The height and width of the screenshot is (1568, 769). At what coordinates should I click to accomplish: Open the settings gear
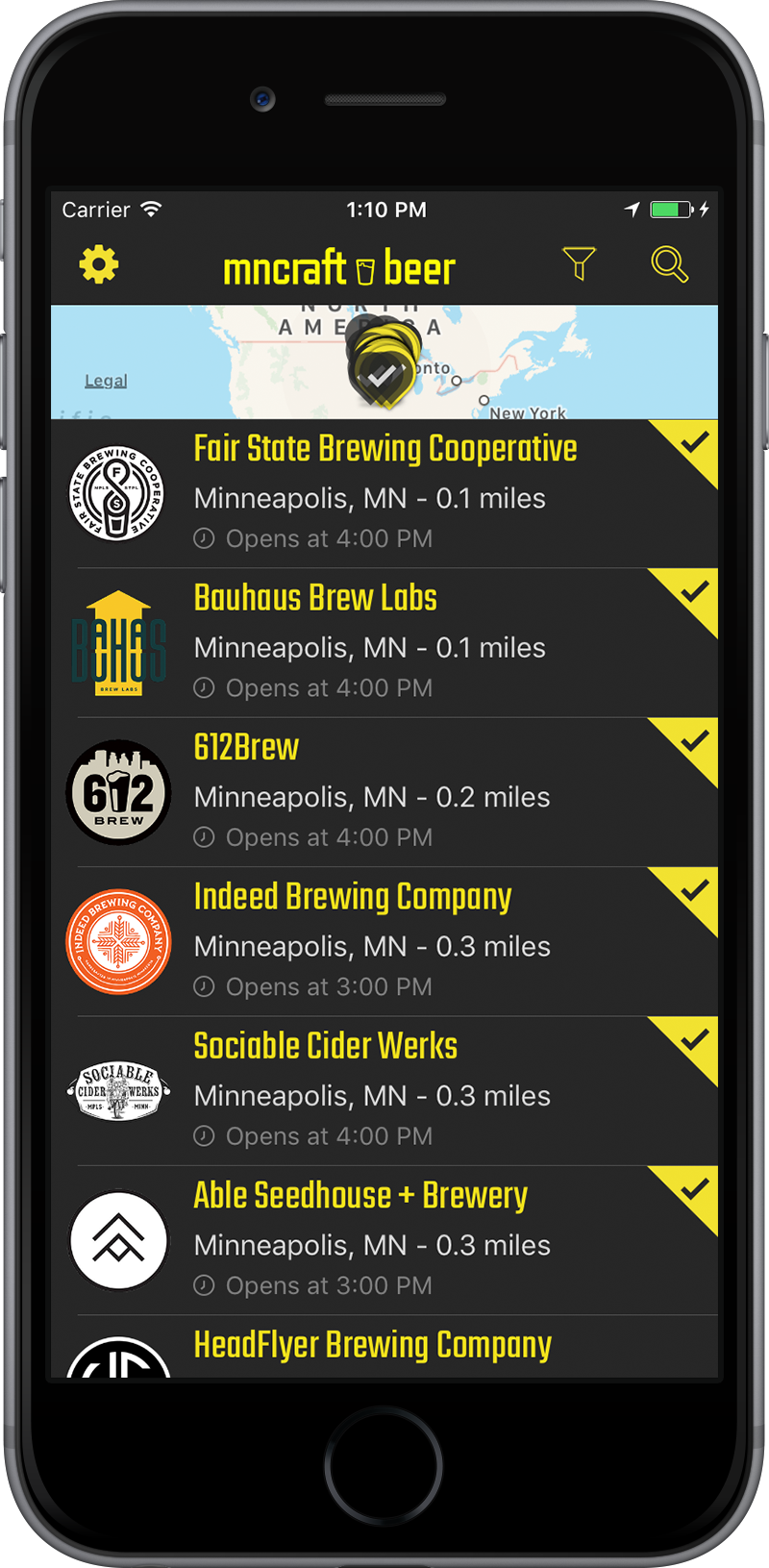(99, 264)
